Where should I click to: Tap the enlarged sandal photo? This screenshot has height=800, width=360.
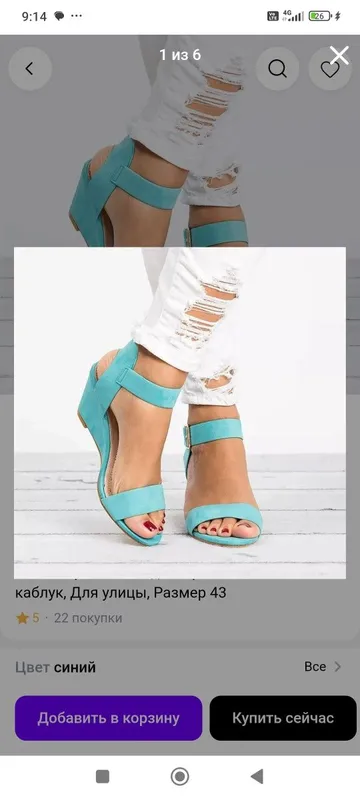(180, 413)
